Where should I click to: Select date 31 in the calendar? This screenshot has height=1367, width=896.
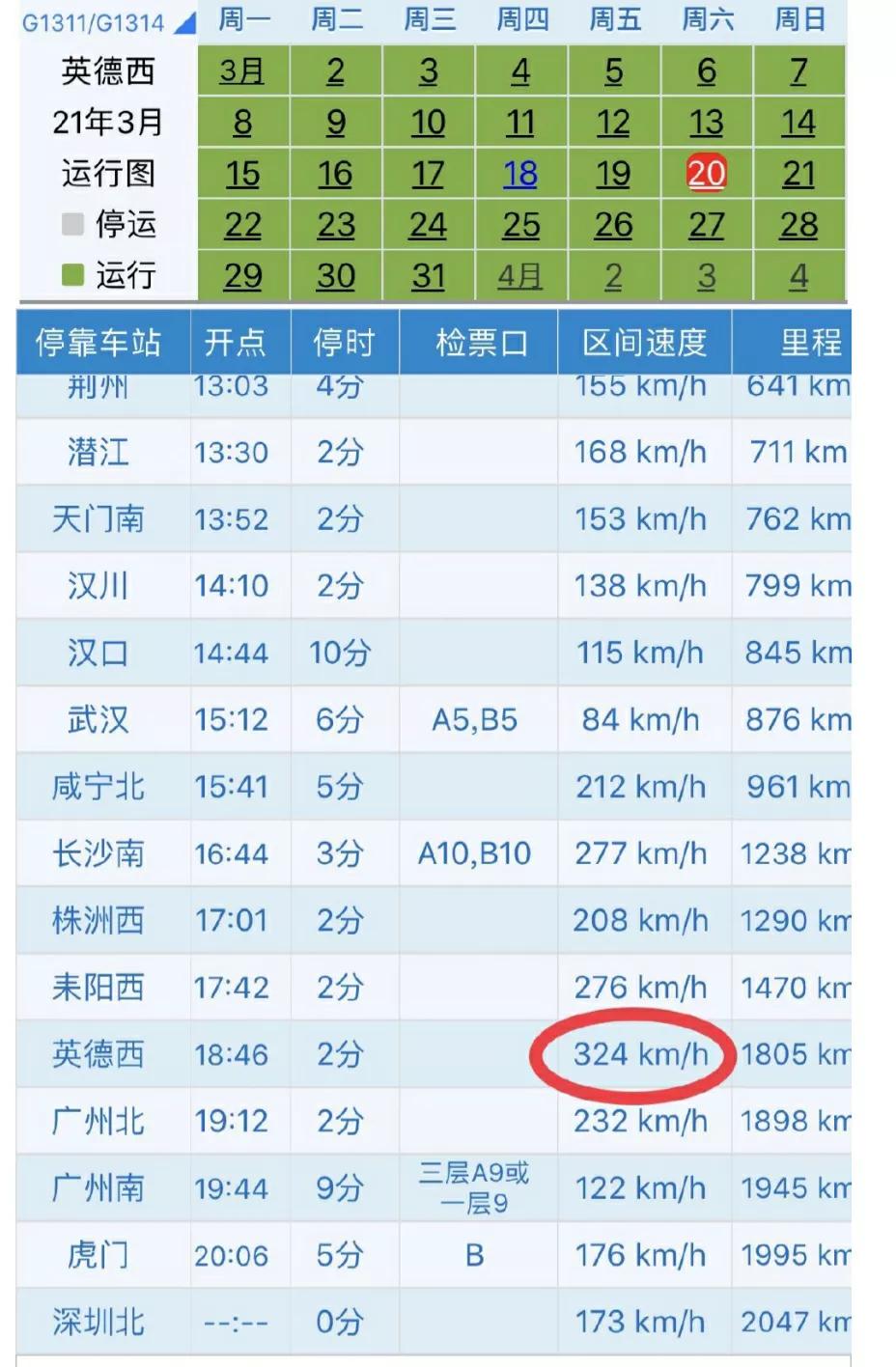[429, 275]
